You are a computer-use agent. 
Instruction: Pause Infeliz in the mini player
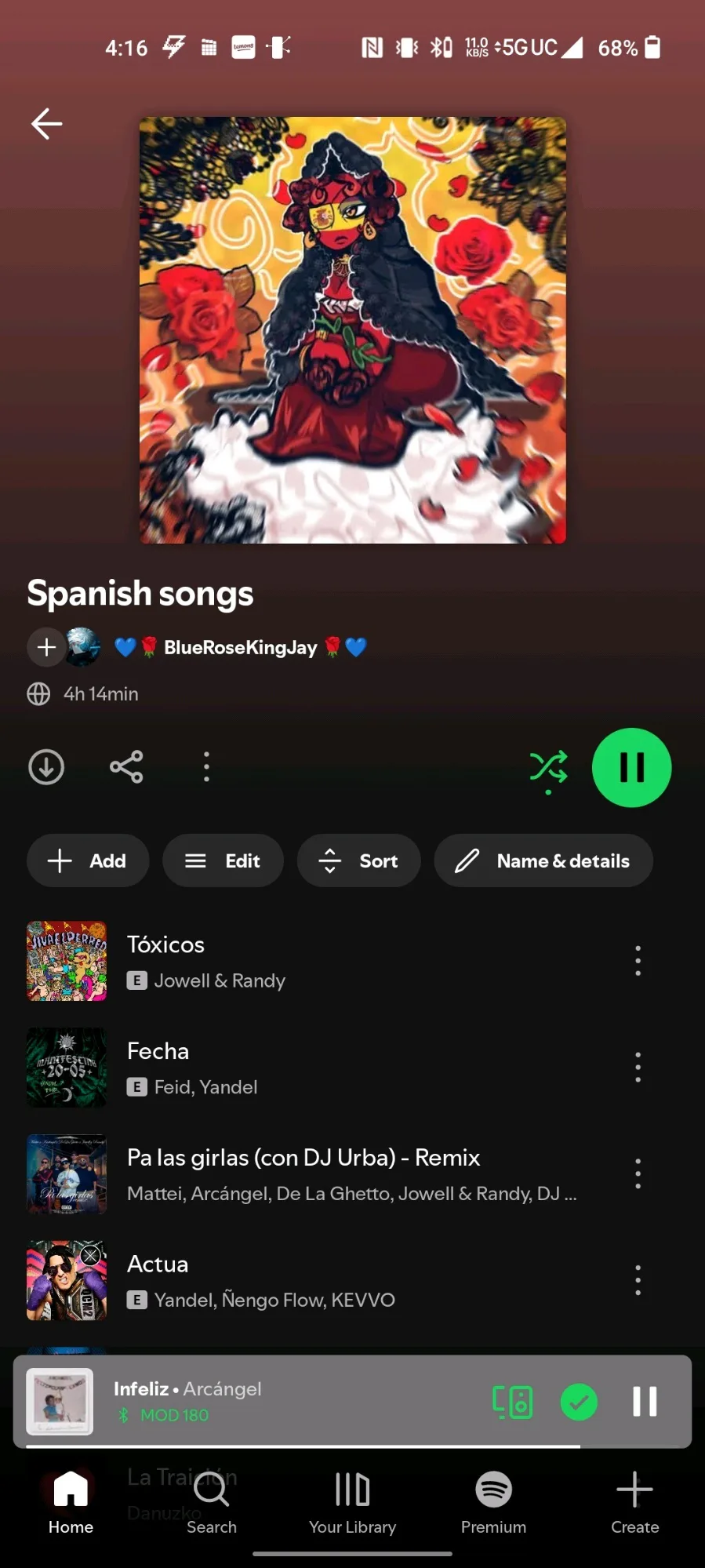point(645,1402)
